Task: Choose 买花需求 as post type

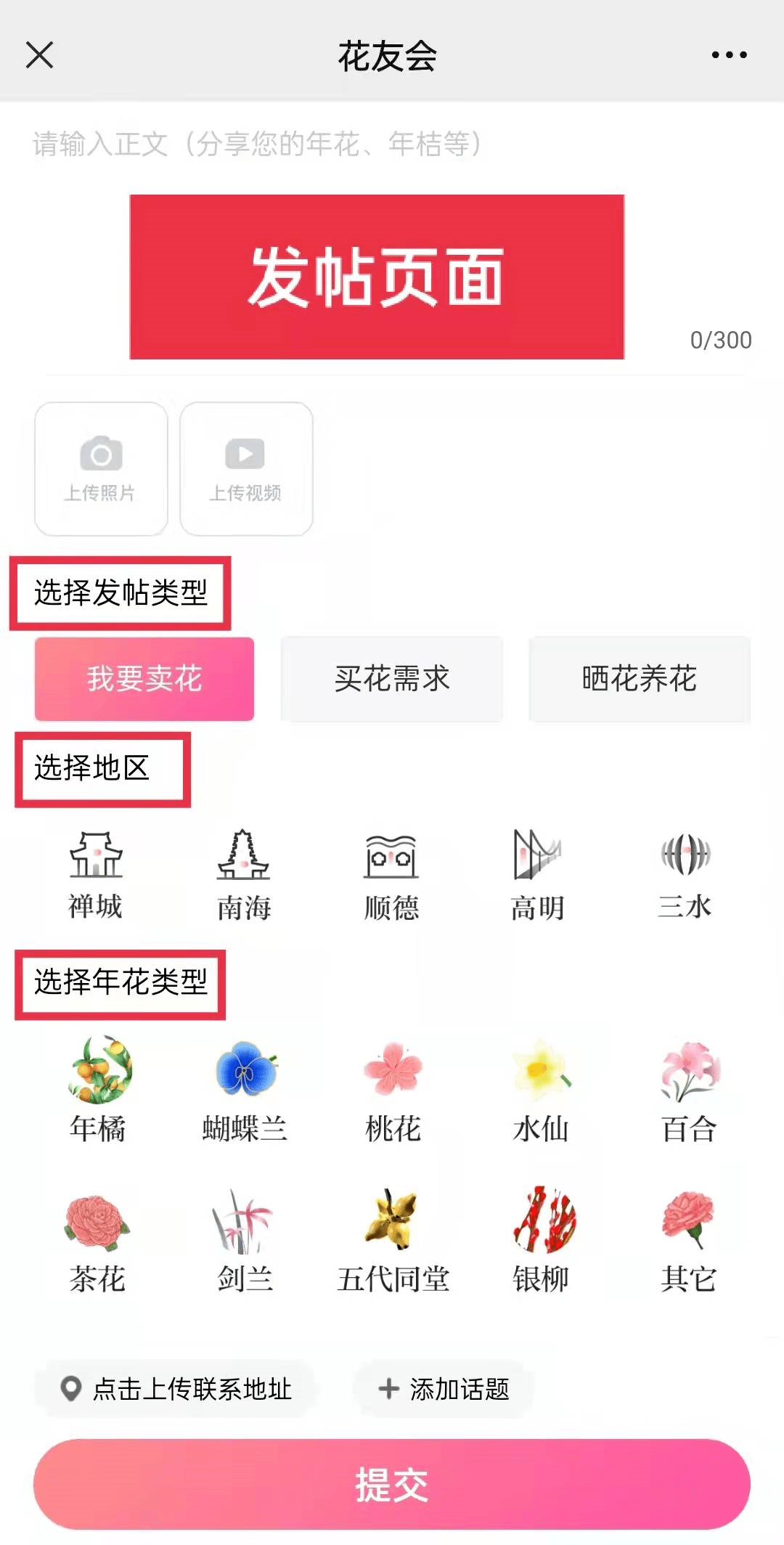Action: (392, 679)
